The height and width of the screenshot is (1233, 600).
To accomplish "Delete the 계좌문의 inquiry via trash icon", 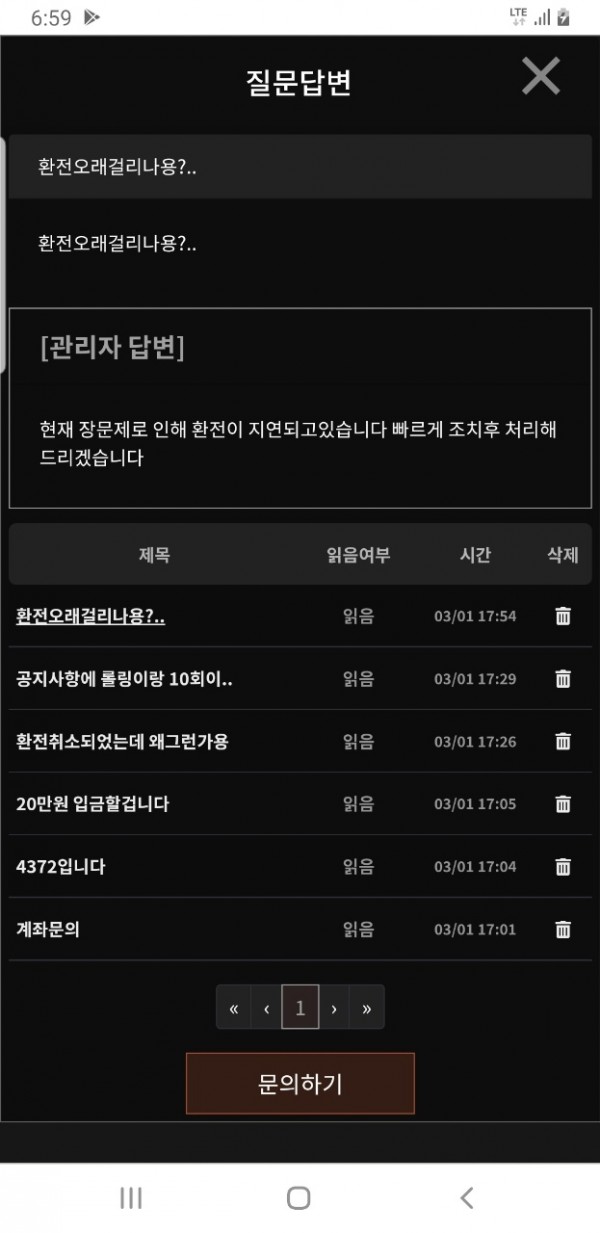I will [x=563, y=929].
